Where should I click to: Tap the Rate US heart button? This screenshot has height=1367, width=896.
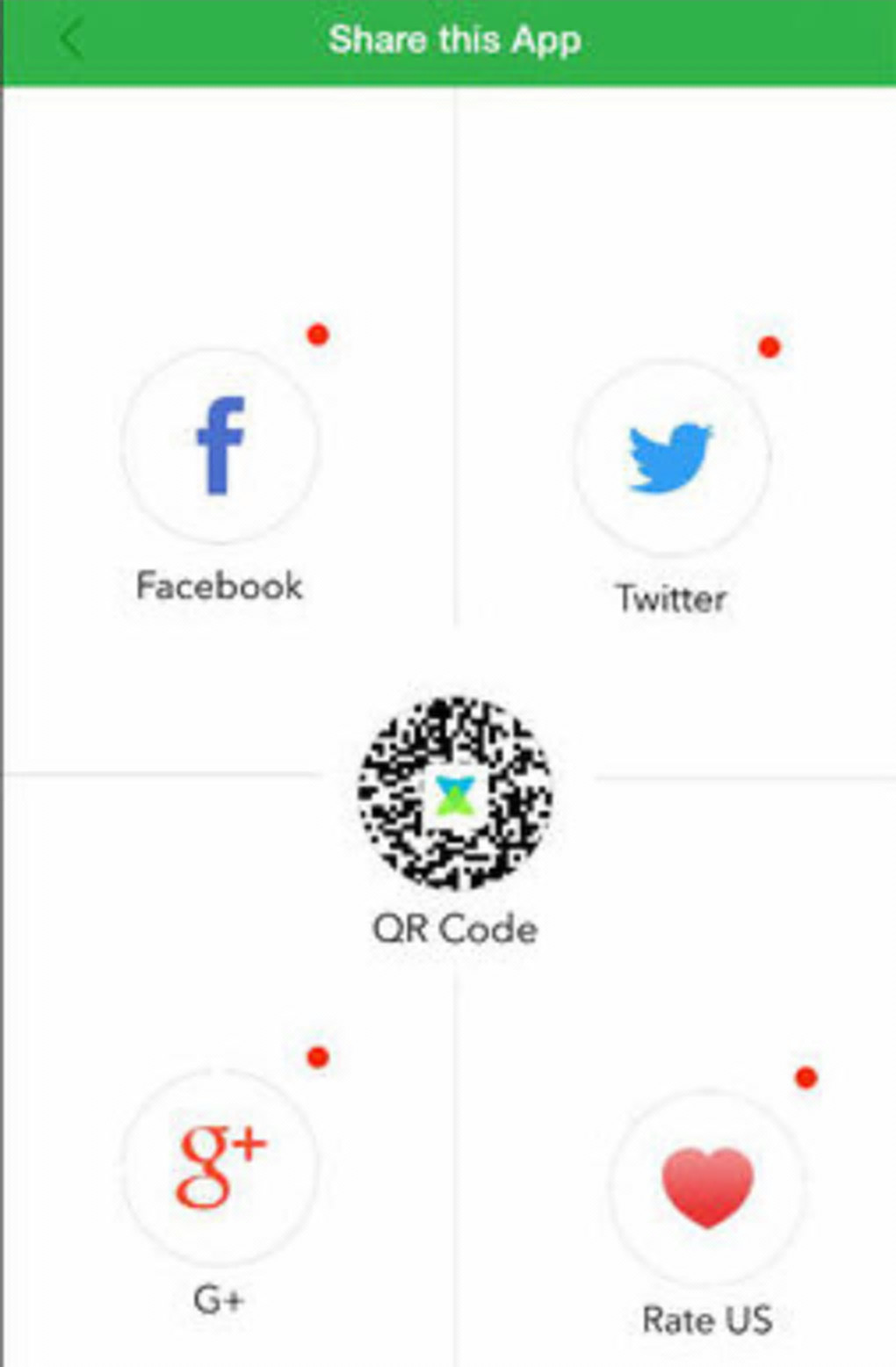[707, 1187]
